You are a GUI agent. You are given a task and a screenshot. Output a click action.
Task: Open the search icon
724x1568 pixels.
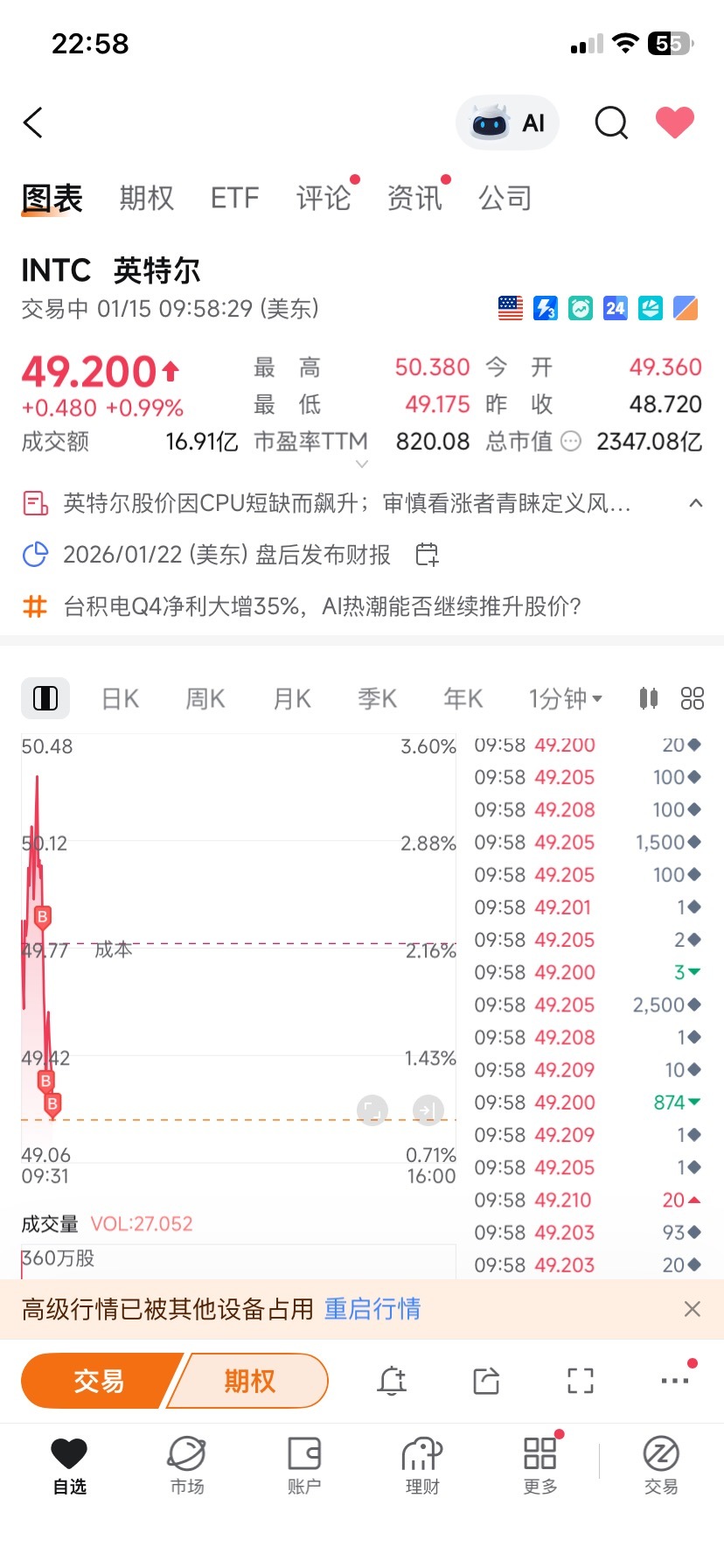coord(611,123)
